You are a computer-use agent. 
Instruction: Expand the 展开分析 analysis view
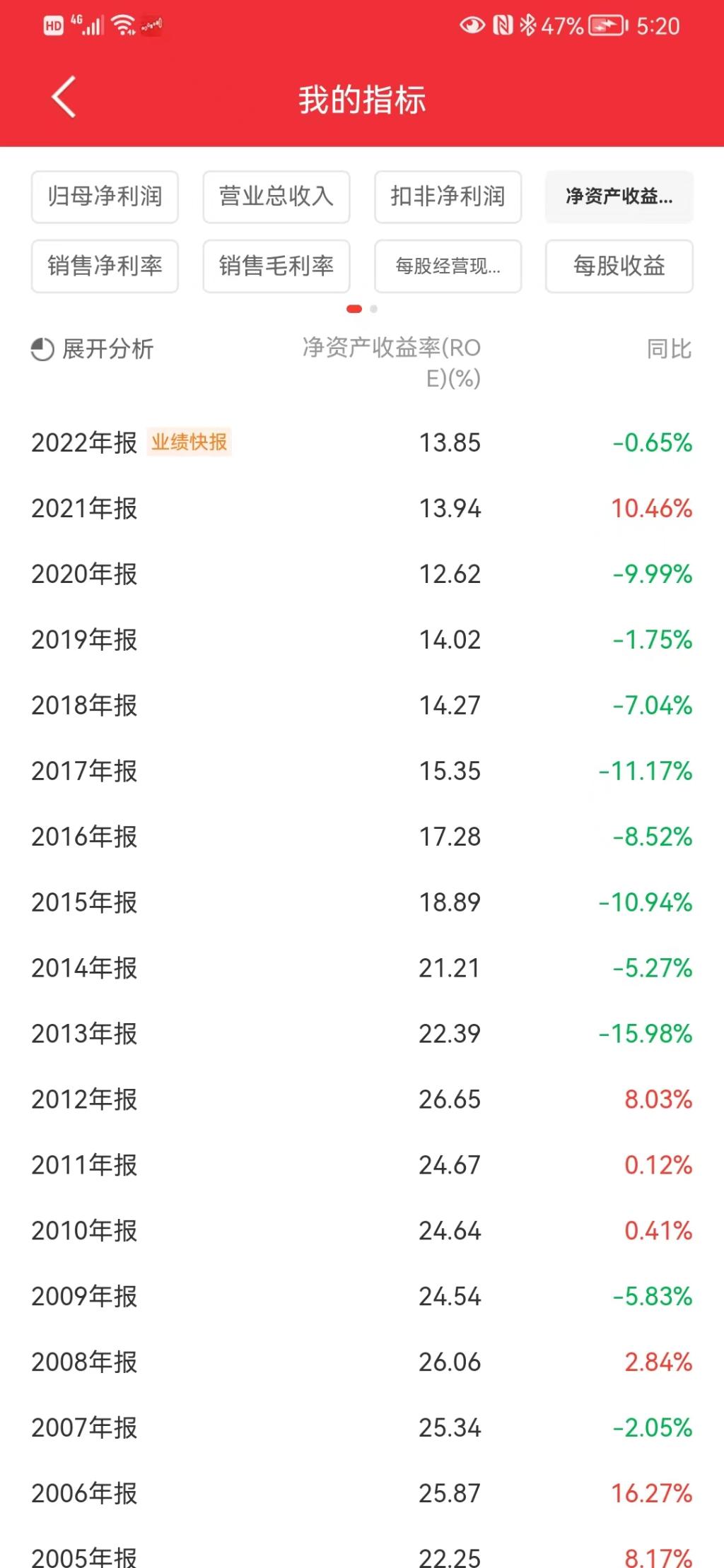(x=93, y=349)
